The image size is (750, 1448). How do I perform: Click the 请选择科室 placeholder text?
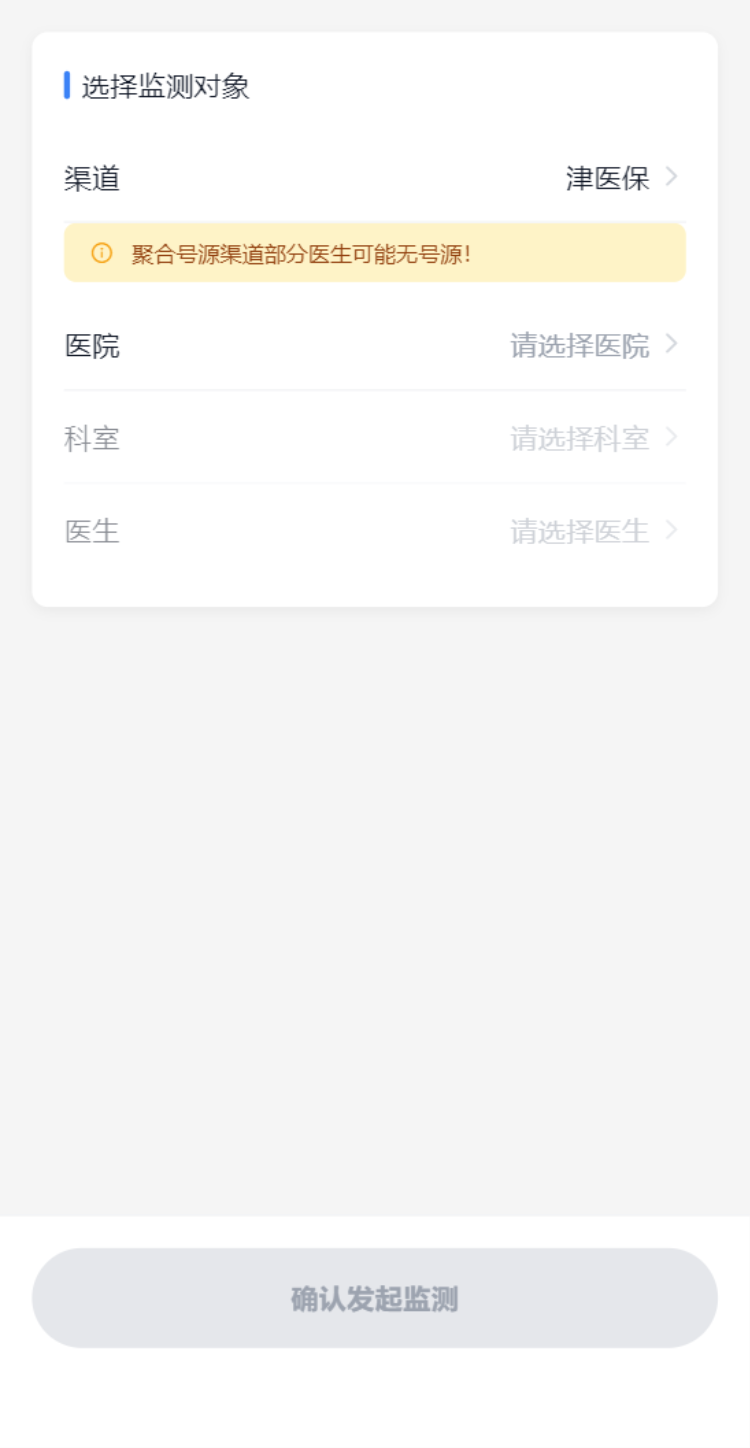click(x=581, y=438)
